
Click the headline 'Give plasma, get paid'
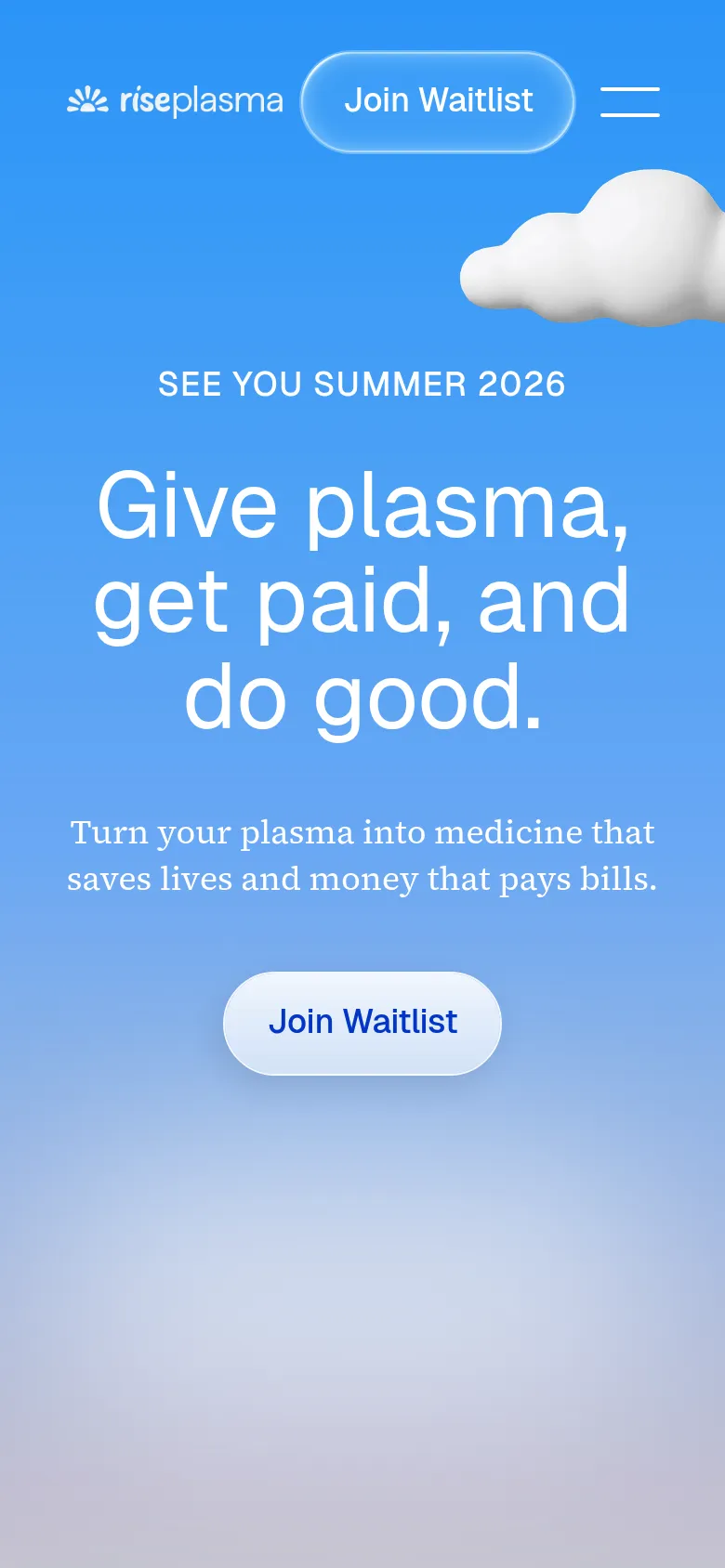(362, 599)
